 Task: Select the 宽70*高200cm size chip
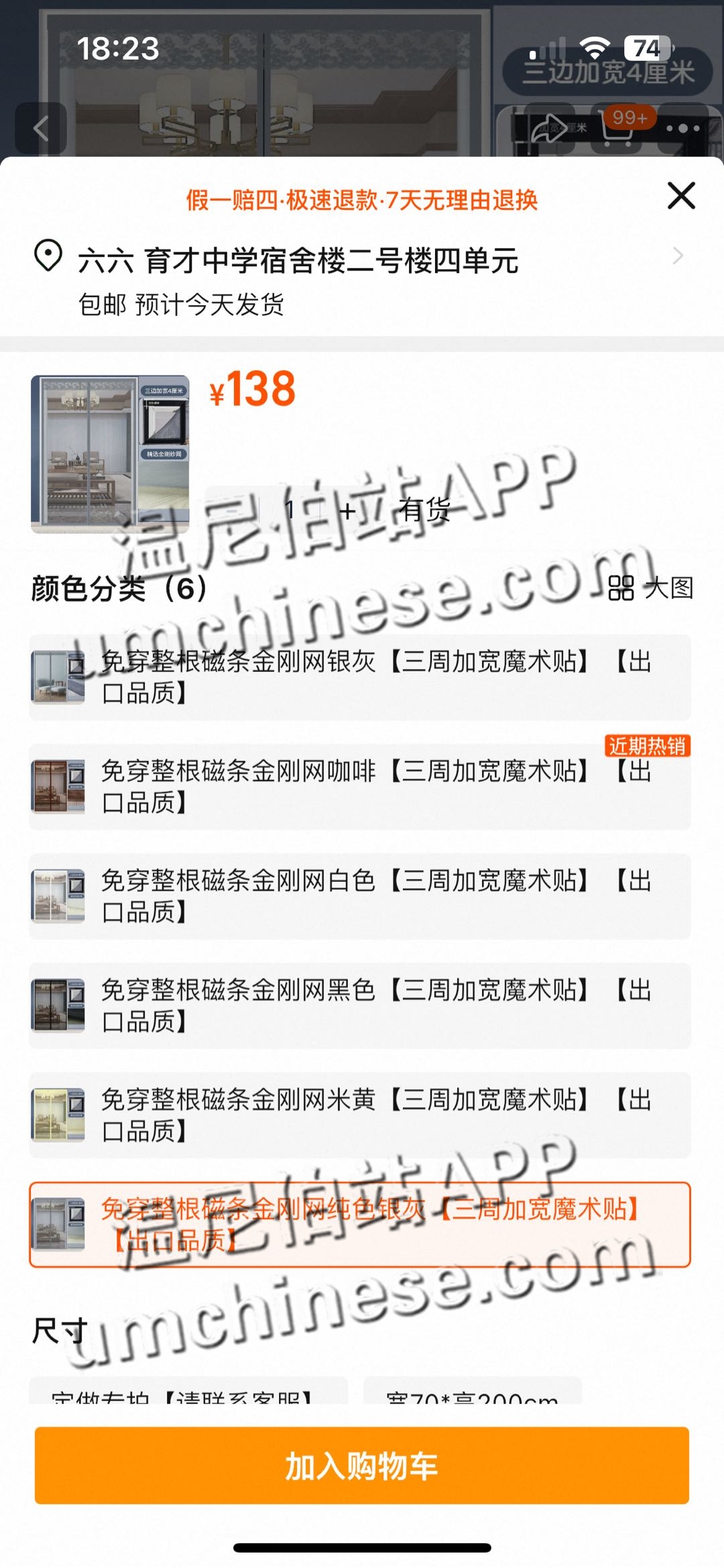pyautogui.click(x=472, y=1394)
